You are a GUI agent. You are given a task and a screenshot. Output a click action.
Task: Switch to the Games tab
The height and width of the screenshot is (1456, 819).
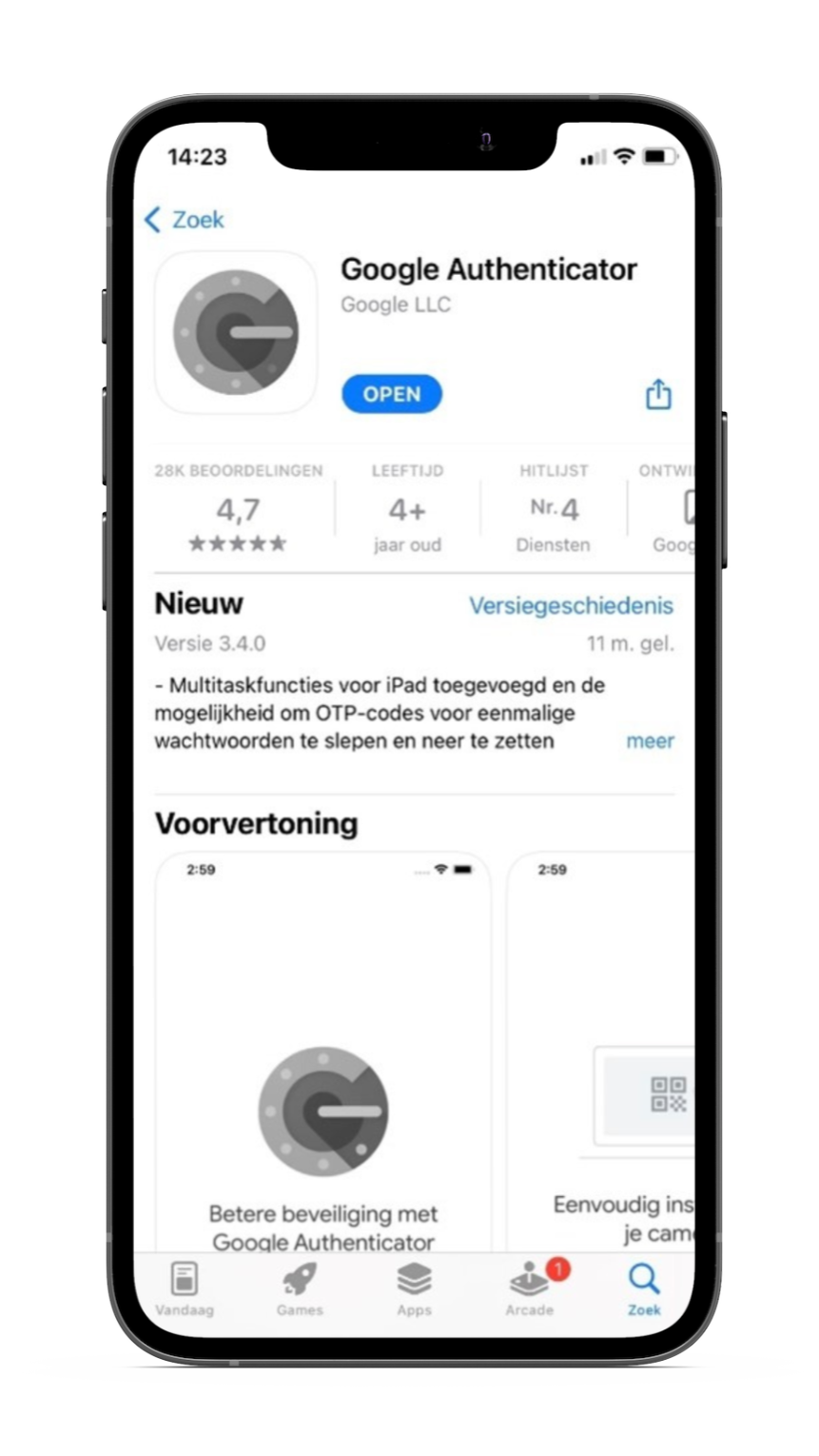300,1289
